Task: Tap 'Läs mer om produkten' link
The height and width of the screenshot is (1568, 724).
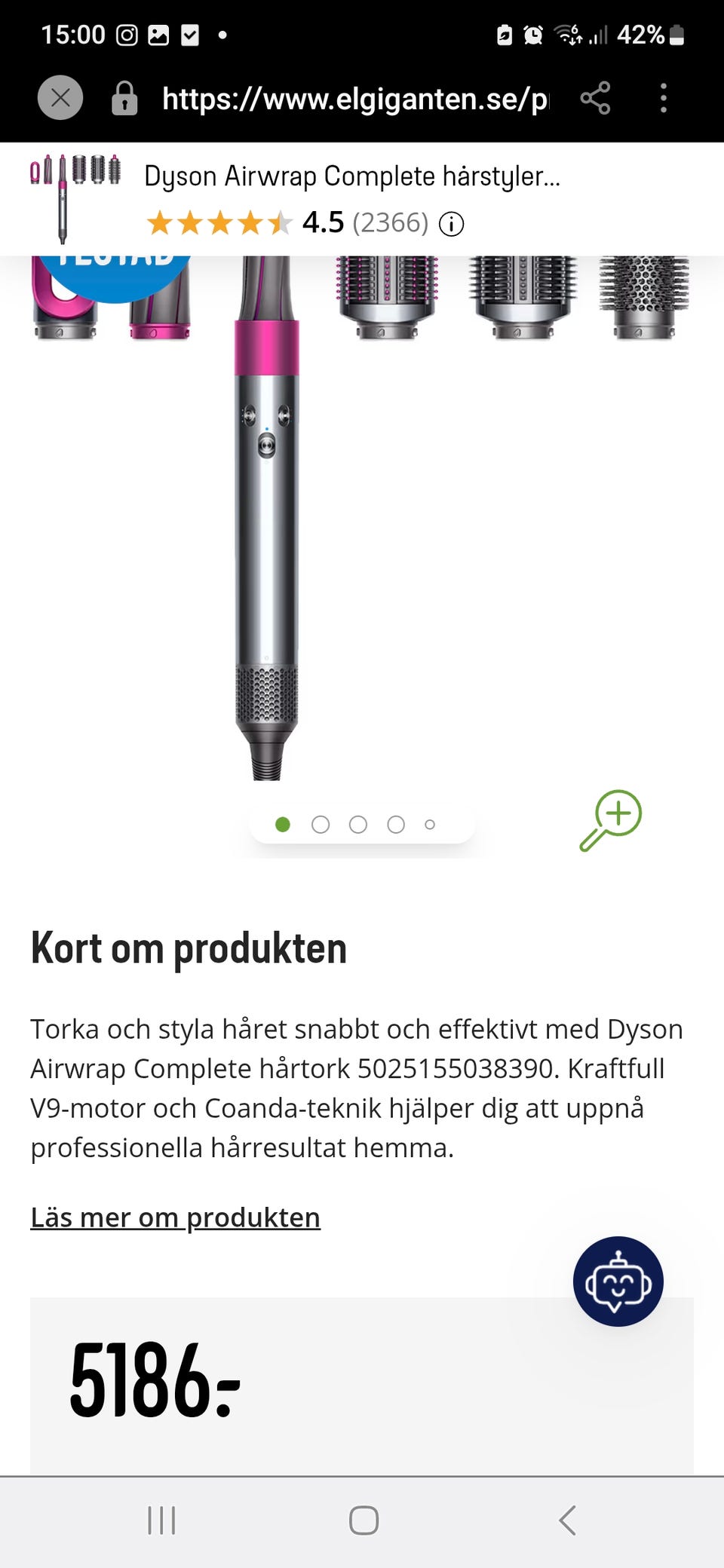Action: pos(175,1217)
